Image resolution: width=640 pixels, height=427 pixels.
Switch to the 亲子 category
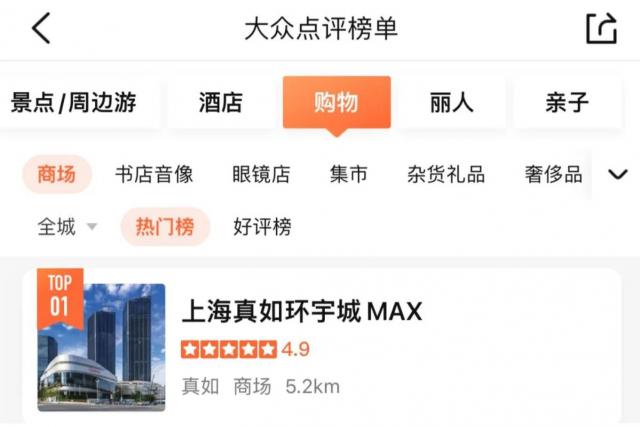pos(567,102)
